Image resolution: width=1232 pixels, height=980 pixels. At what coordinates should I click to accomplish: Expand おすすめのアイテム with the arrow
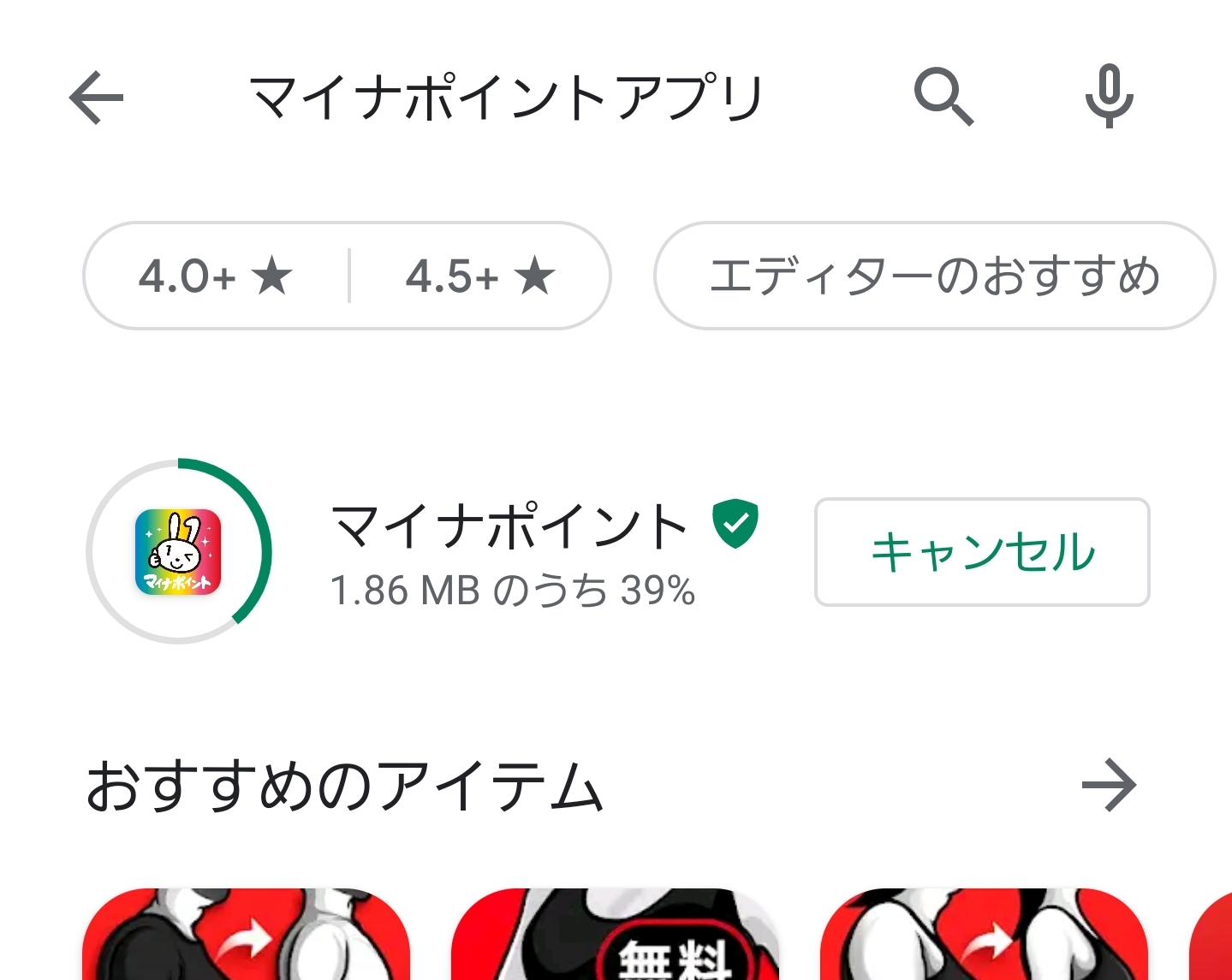tap(1108, 784)
